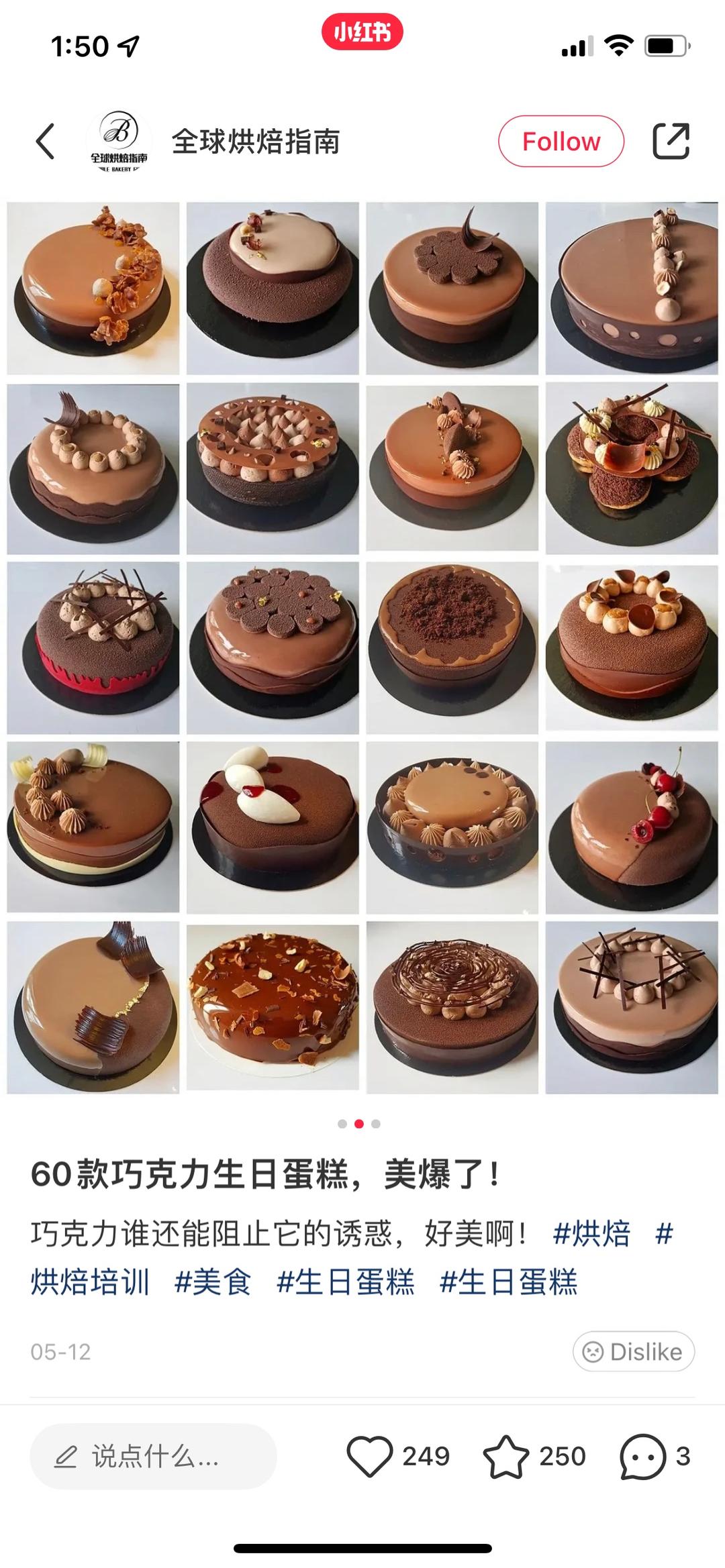Share this post via the share icon
Image resolution: width=725 pixels, height=1568 pixels.
(x=671, y=142)
